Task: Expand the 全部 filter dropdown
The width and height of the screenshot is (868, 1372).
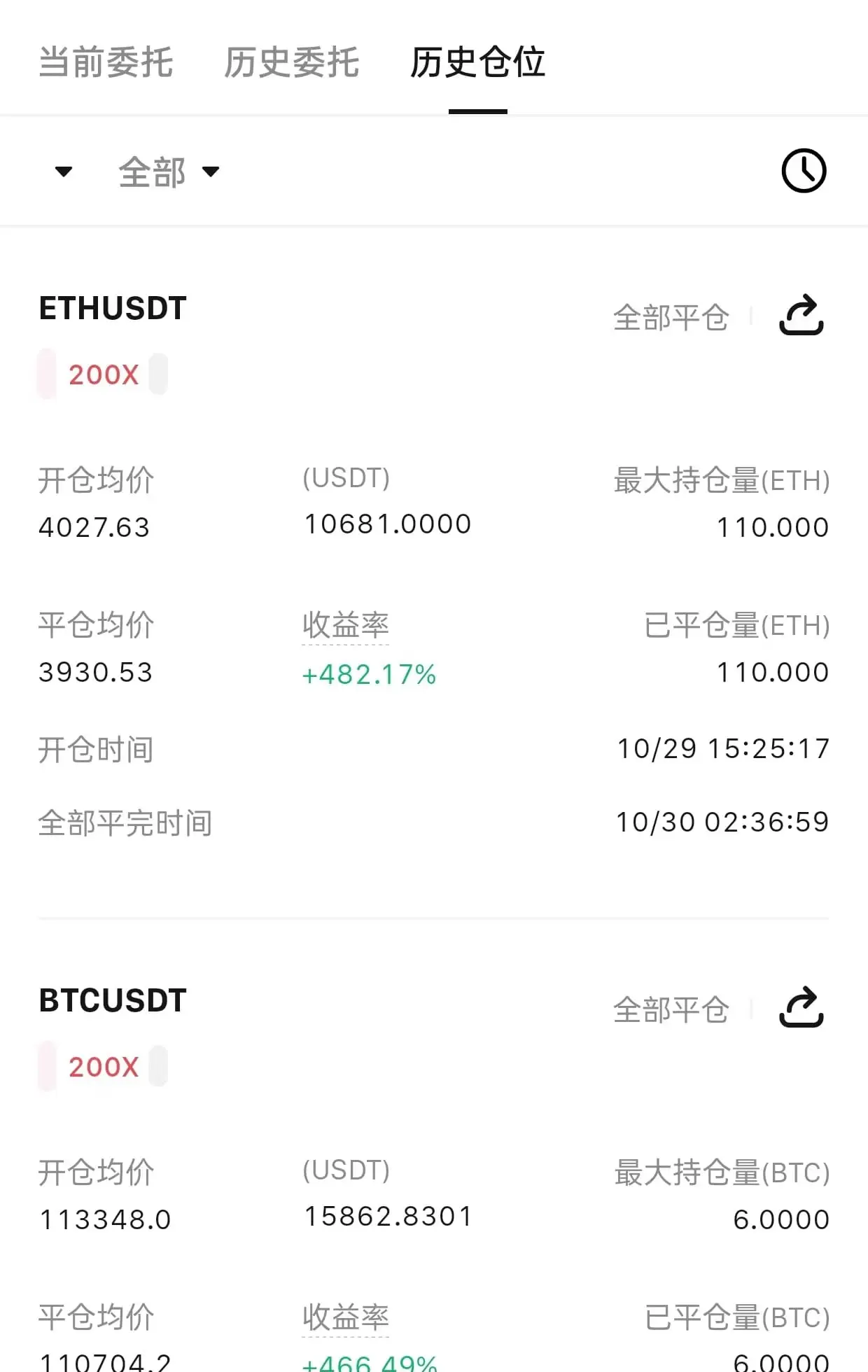Action: click(x=169, y=171)
